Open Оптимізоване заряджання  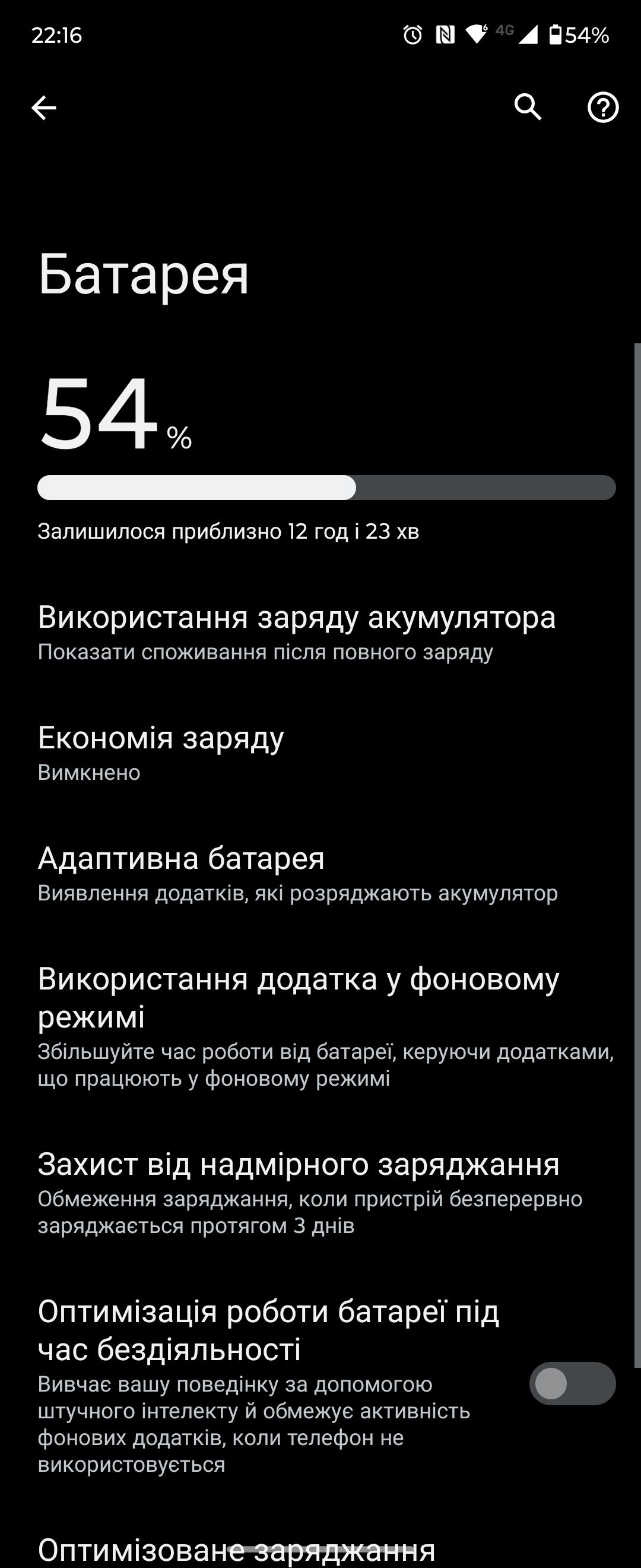click(236, 1548)
